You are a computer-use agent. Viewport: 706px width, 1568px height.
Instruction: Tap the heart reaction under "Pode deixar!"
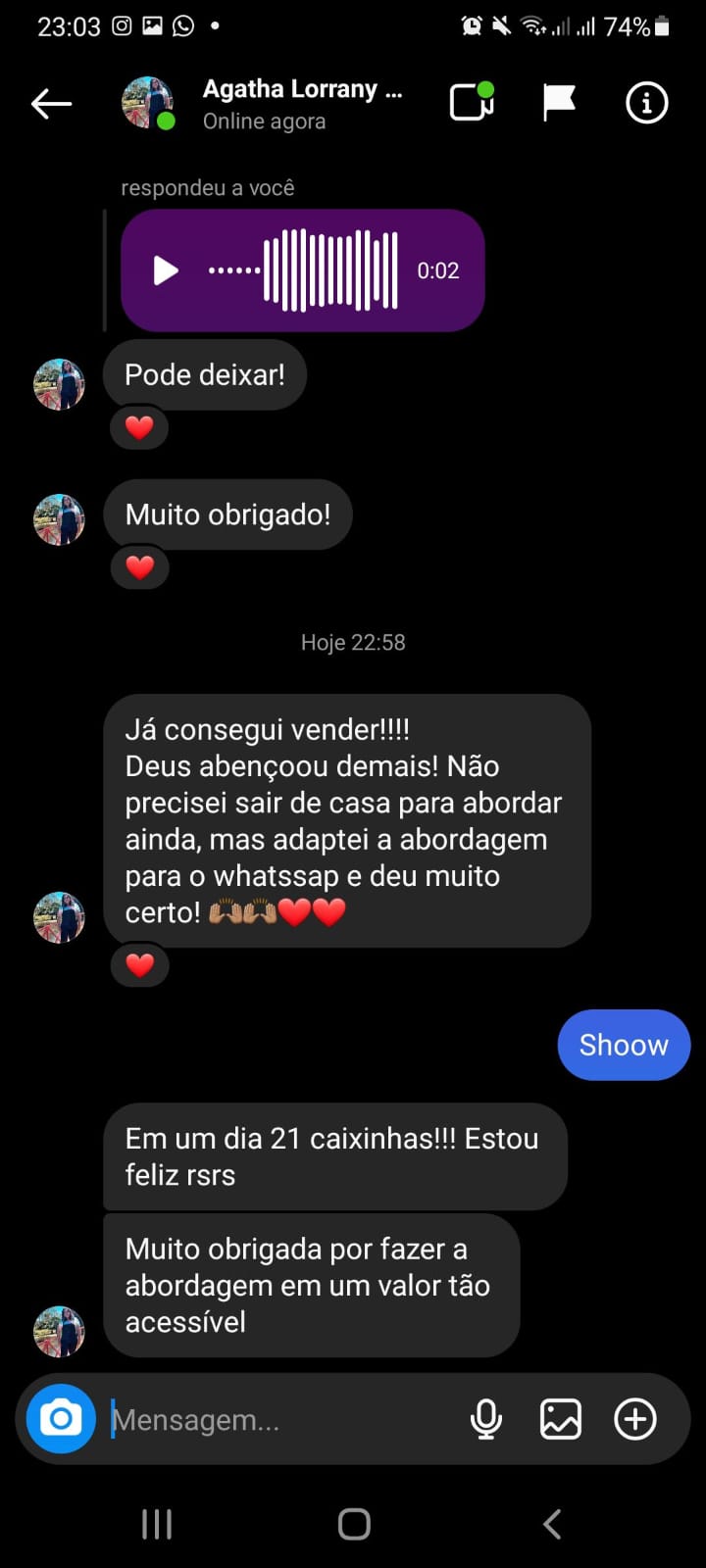[139, 427]
